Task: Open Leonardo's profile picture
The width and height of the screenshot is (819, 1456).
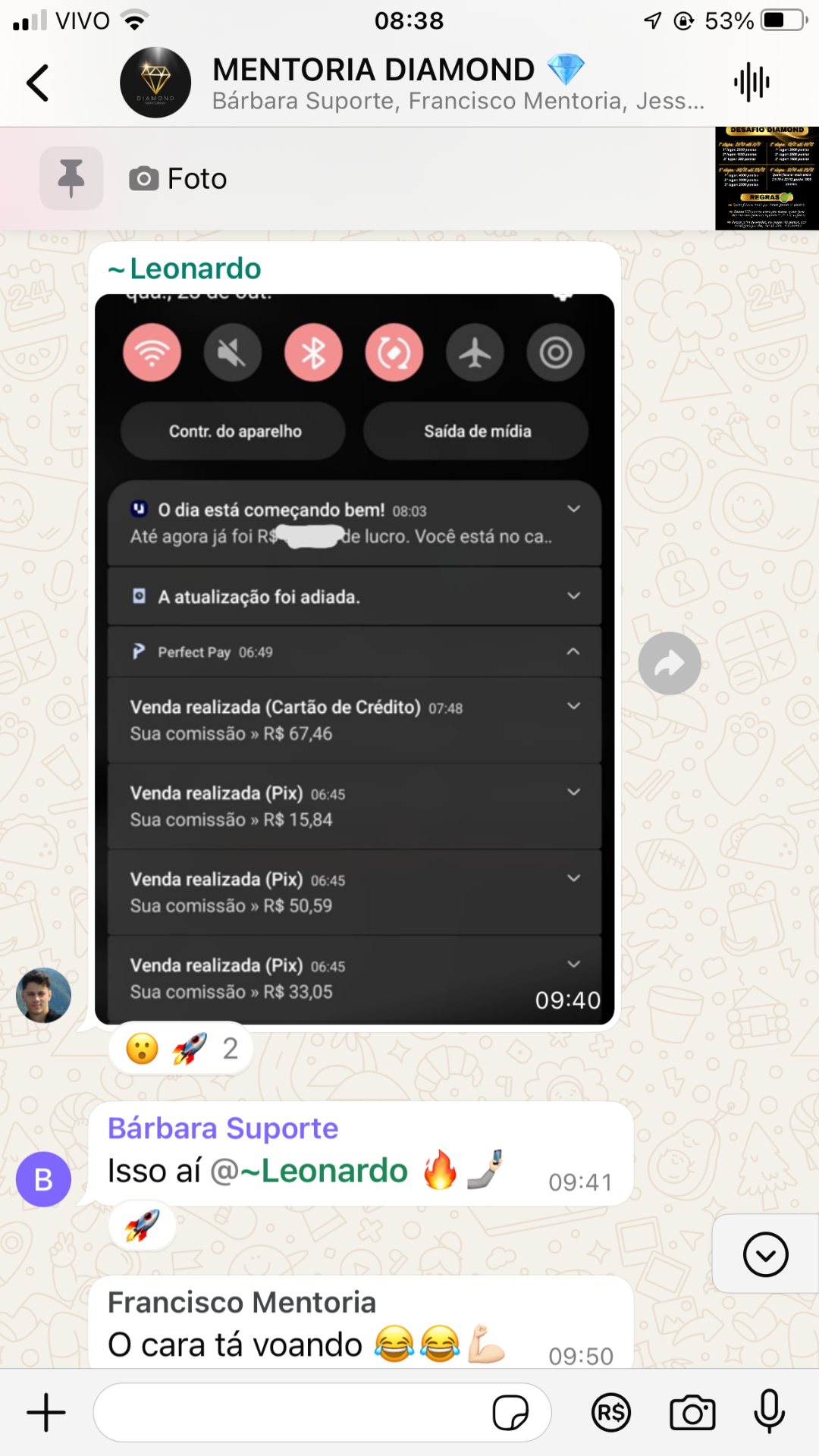Action: (43, 995)
